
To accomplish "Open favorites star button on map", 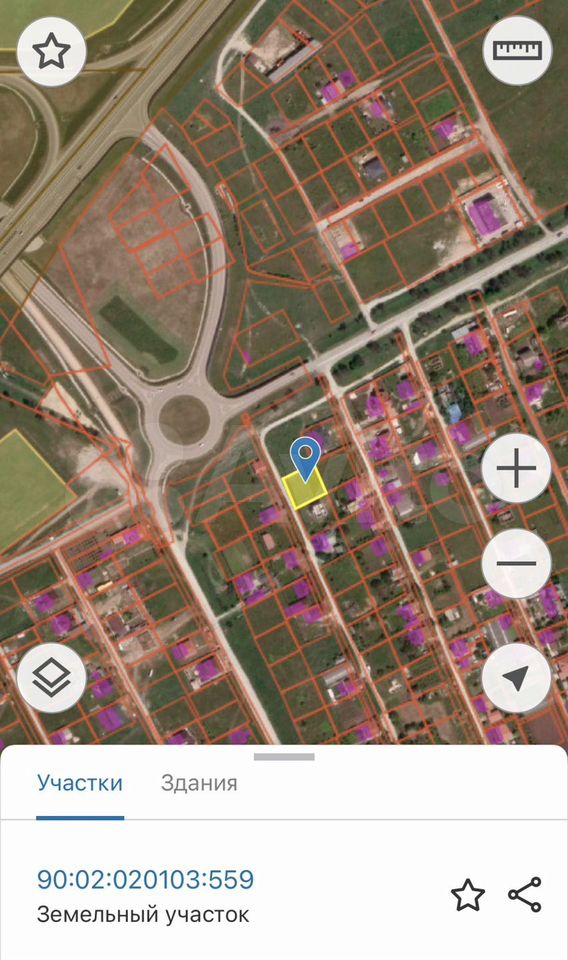I will pos(51,50).
